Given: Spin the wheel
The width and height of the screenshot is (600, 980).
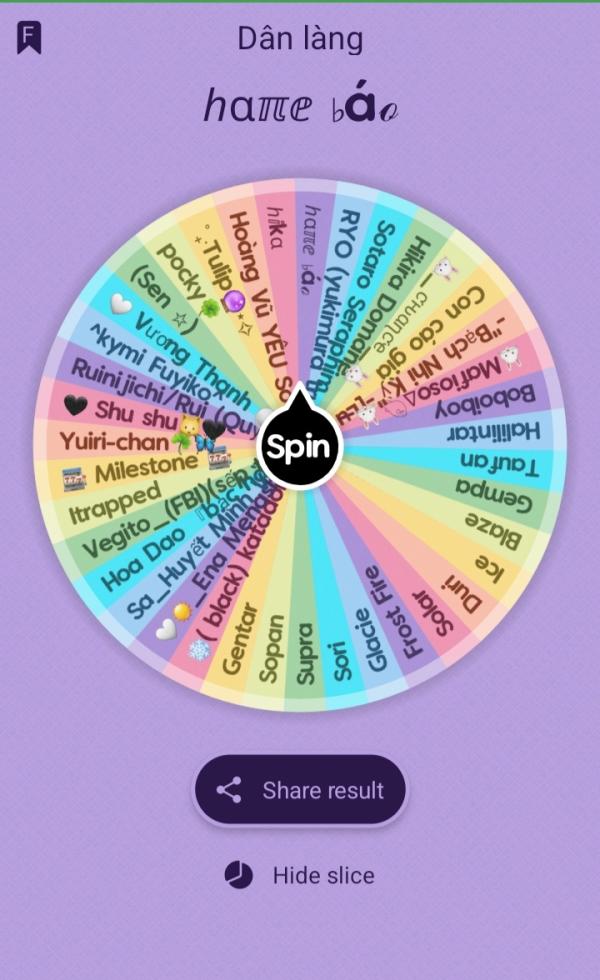Looking at the screenshot, I should pyautogui.click(x=298, y=446).
